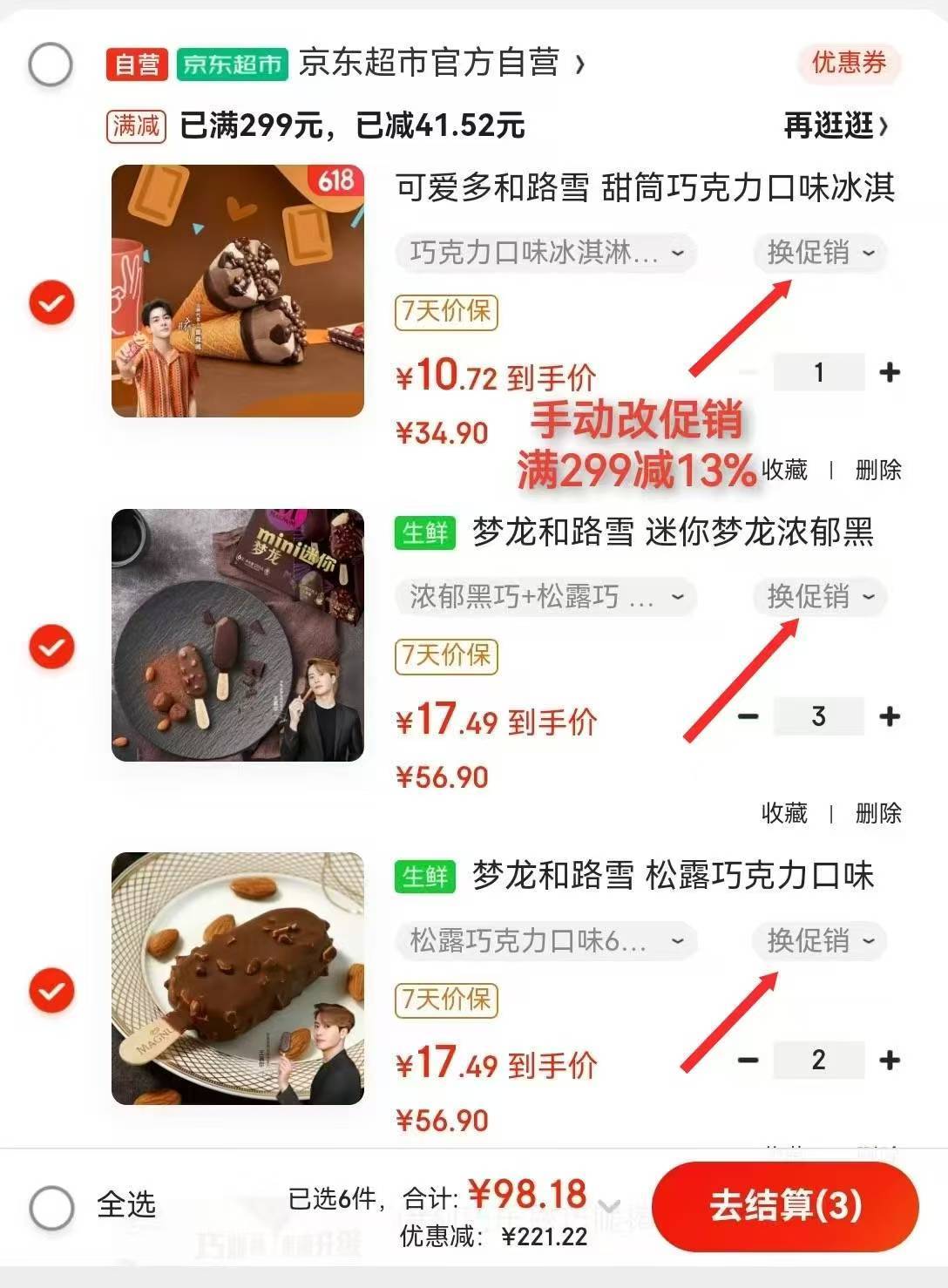Open 京东超市官方自营 store page
Screen dimensions: 948x1288
(429, 63)
